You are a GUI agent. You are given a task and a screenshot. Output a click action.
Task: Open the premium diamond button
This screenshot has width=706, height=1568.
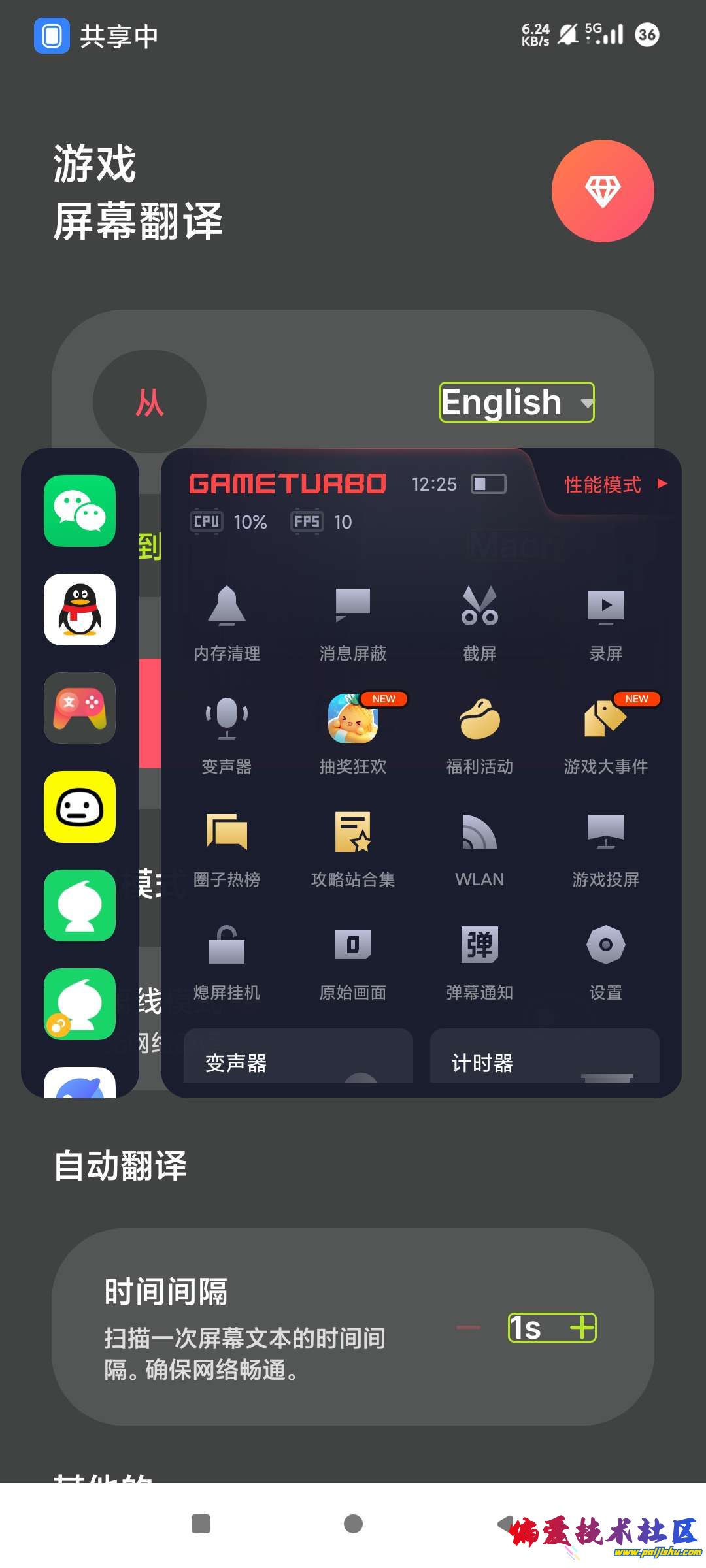[603, 191]
